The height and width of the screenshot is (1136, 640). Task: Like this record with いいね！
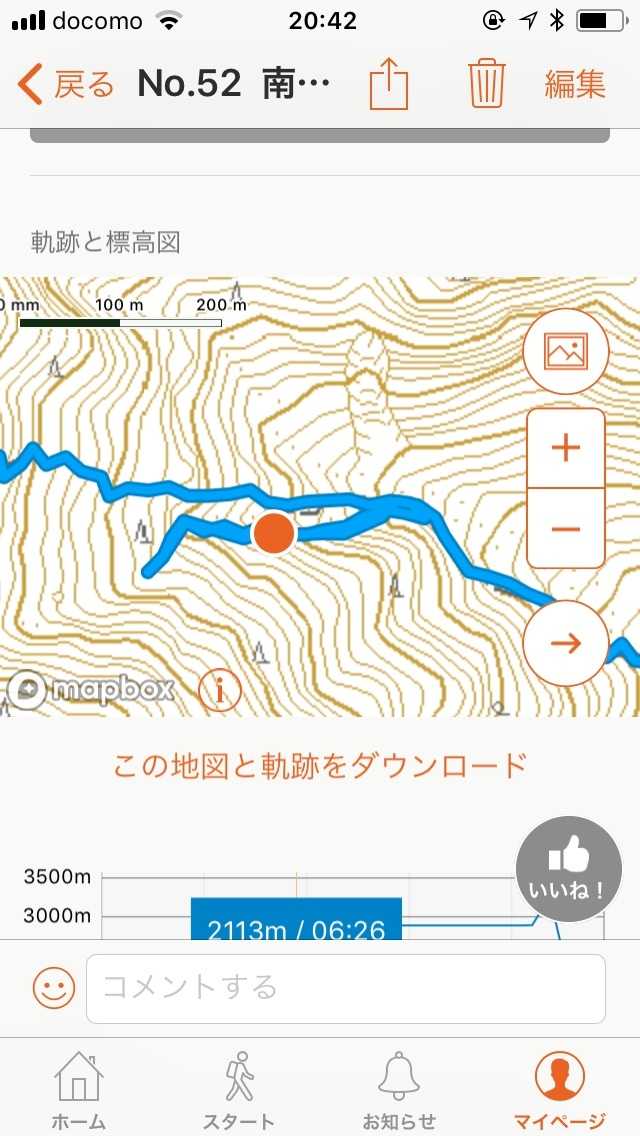569,868
